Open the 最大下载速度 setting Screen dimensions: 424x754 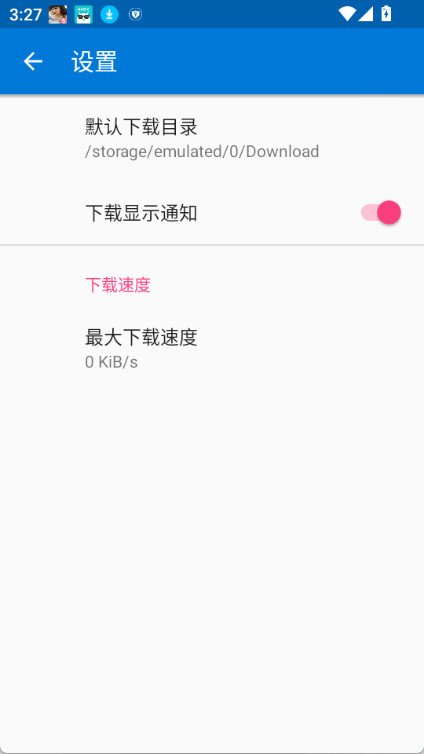(x=212, y=349)
